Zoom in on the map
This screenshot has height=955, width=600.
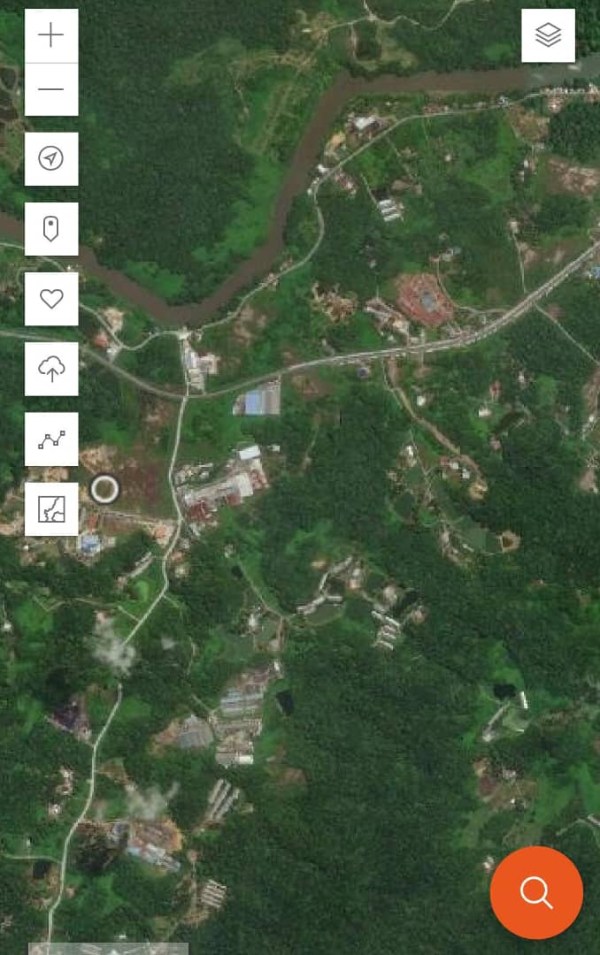[51, 36]
